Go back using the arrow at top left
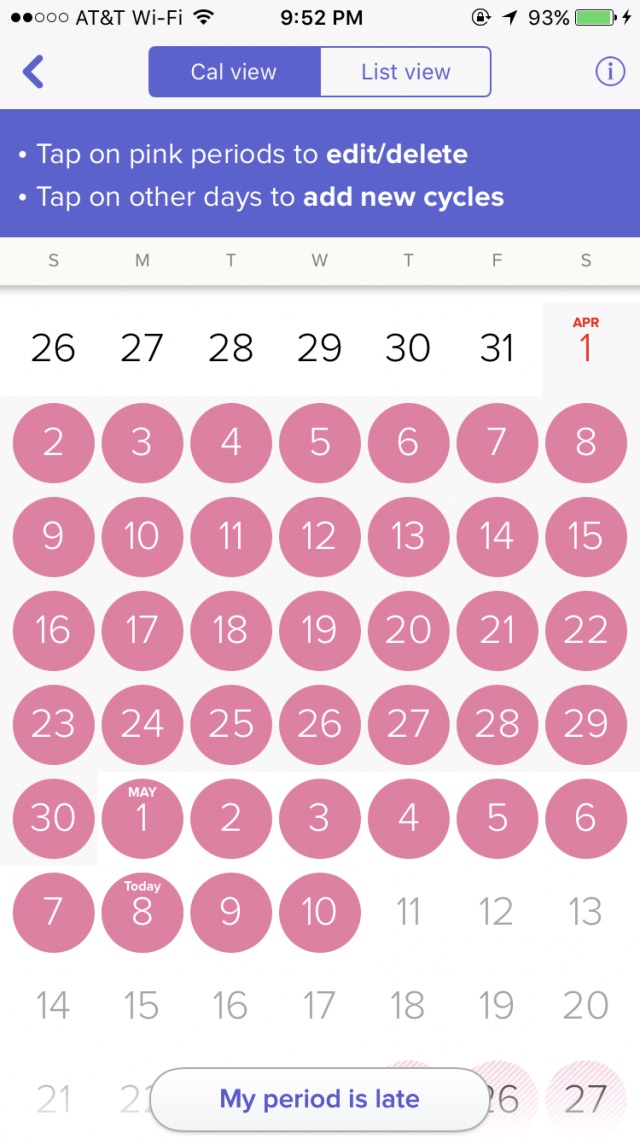The height and width of the screenshot is (1139, 640). pos(33,72)
